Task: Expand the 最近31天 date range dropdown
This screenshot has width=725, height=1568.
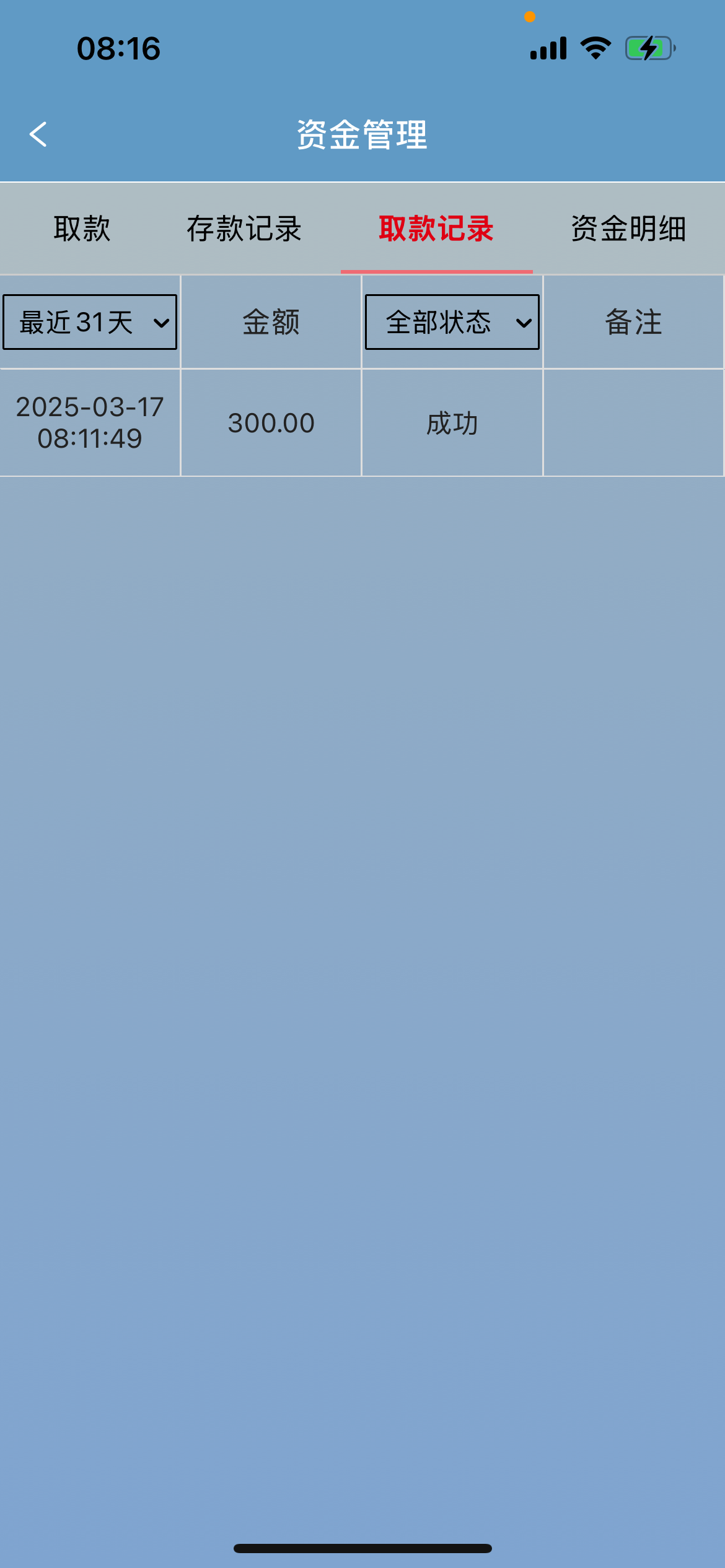Action: click(90, 322)
